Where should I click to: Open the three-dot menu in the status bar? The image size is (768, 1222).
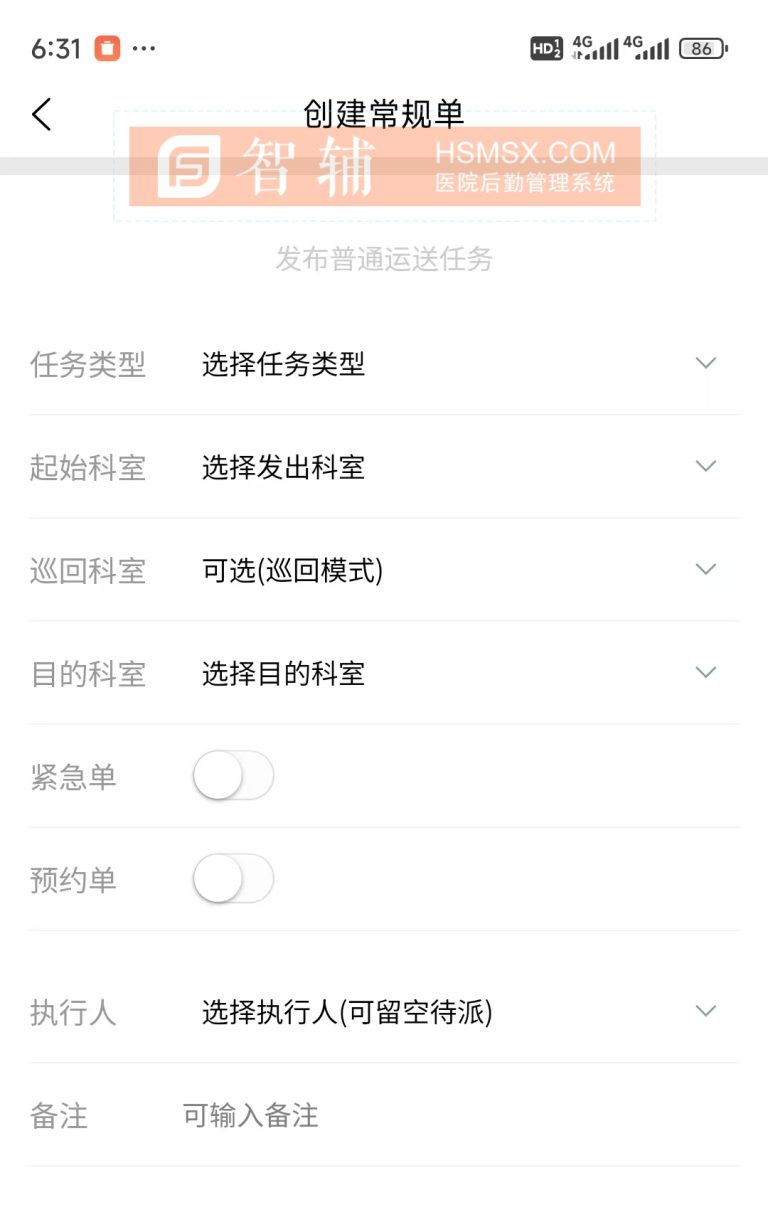pos(144,48)
